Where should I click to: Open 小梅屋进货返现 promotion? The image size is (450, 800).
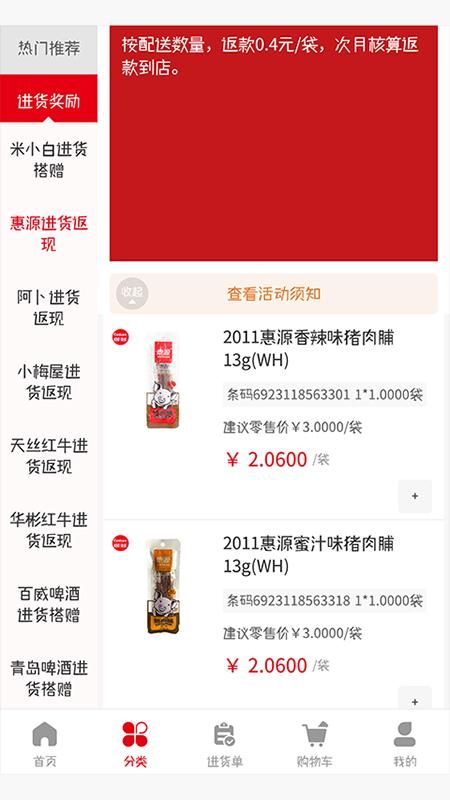click(x=48, y=382)
